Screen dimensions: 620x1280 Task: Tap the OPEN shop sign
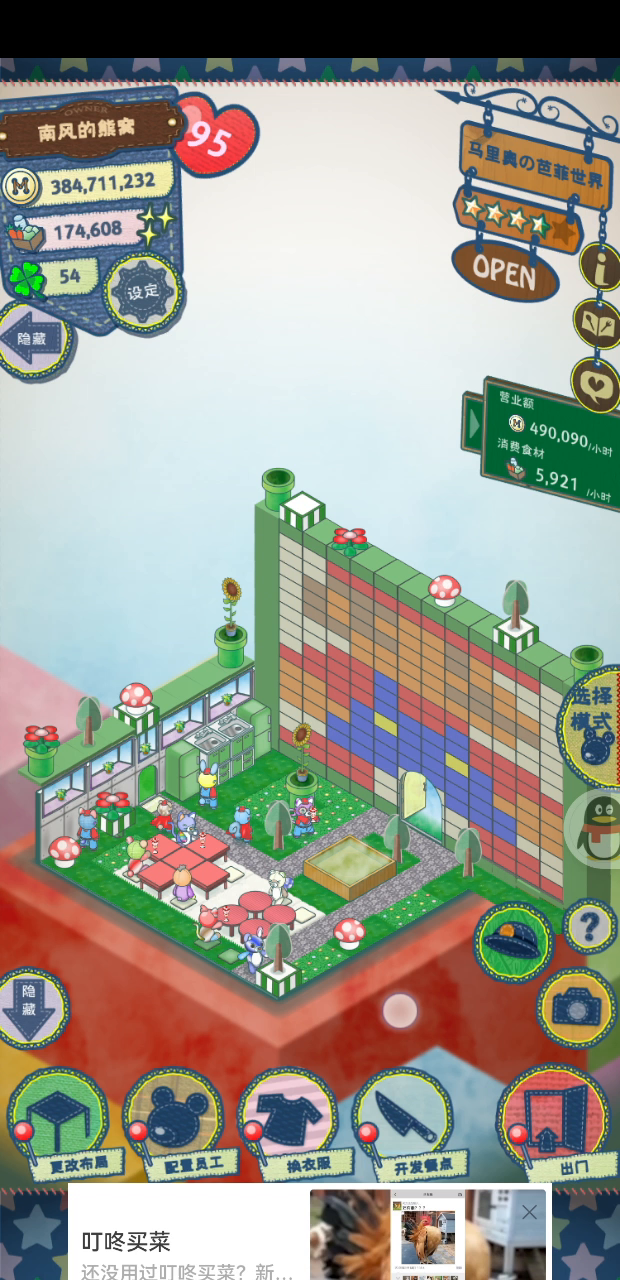coord(504,270)
